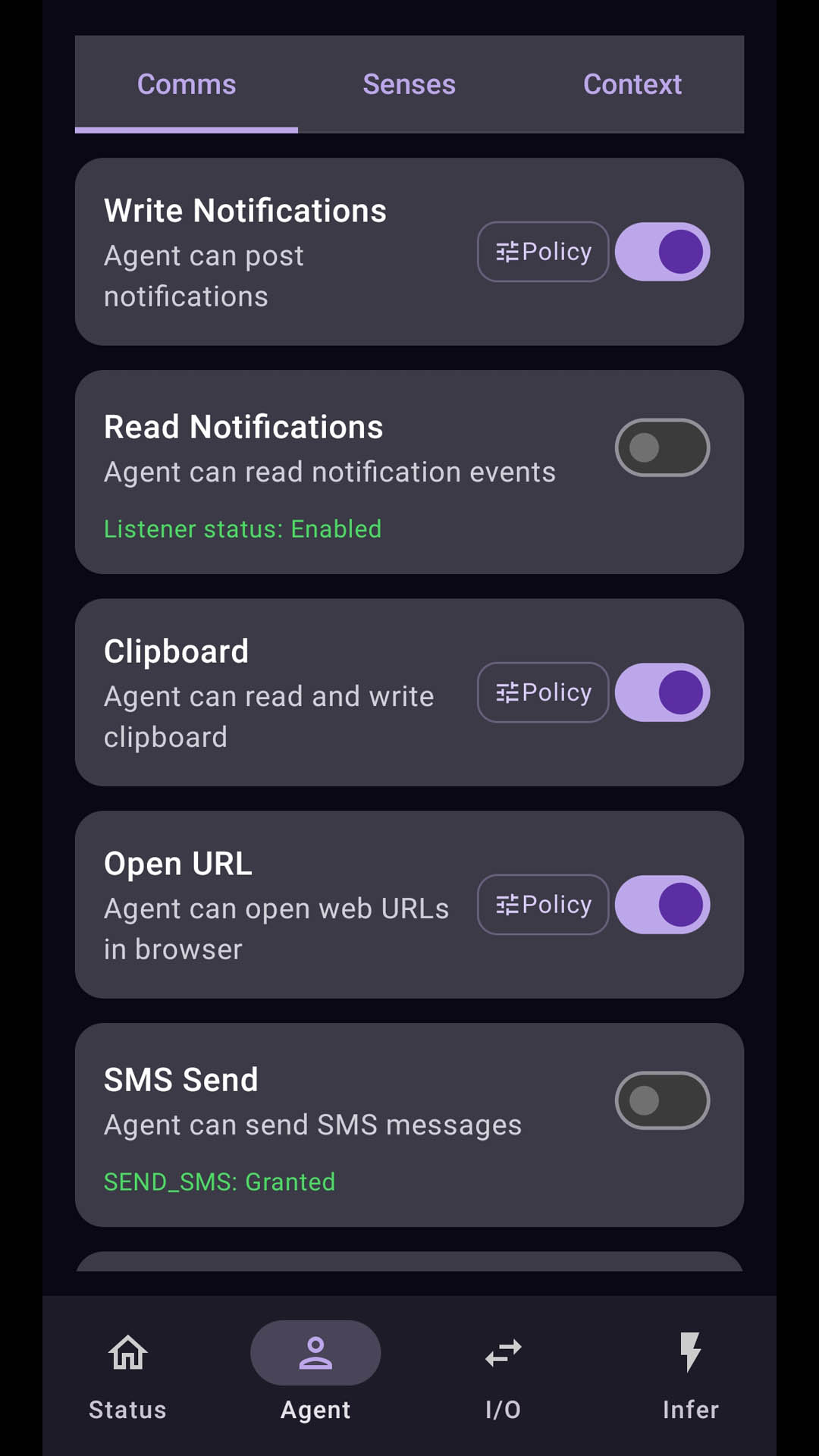The width and height of the screenshot is (819, 1456).
Task: Turn off Clipboard access toggle
Action: (662, 692)
